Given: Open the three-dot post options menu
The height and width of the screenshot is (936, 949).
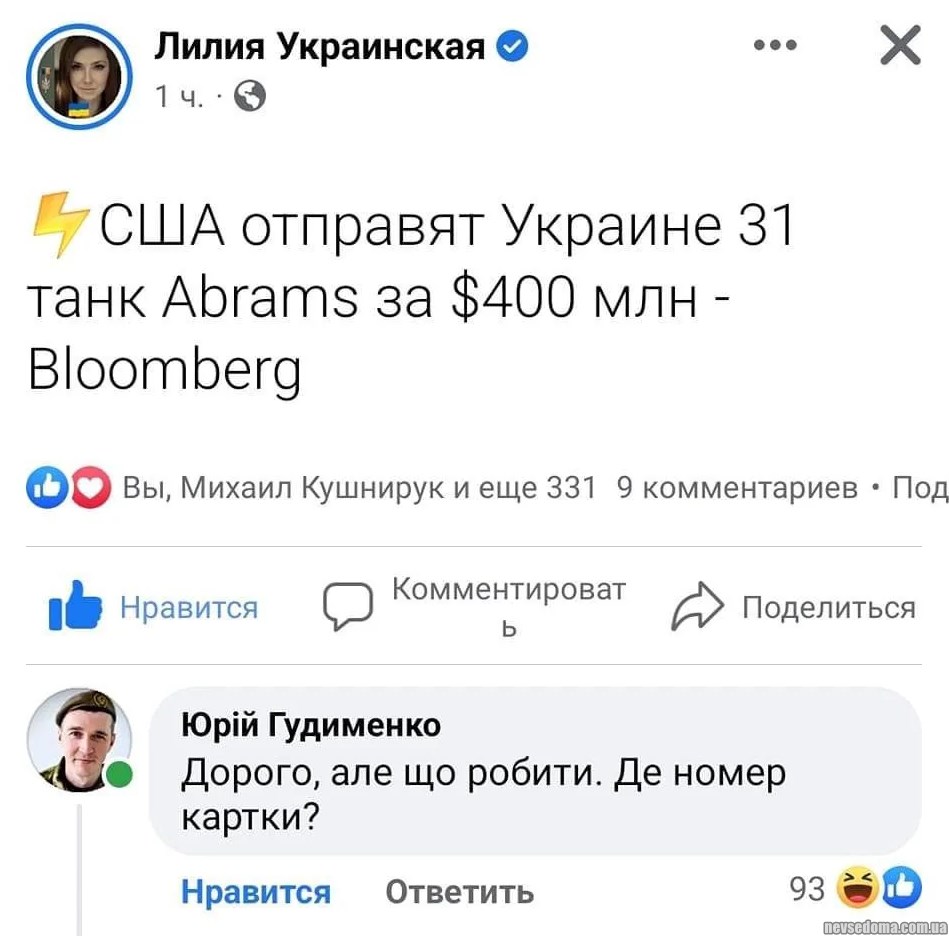Looking at the screenshot, I should (x=774, y=46).
